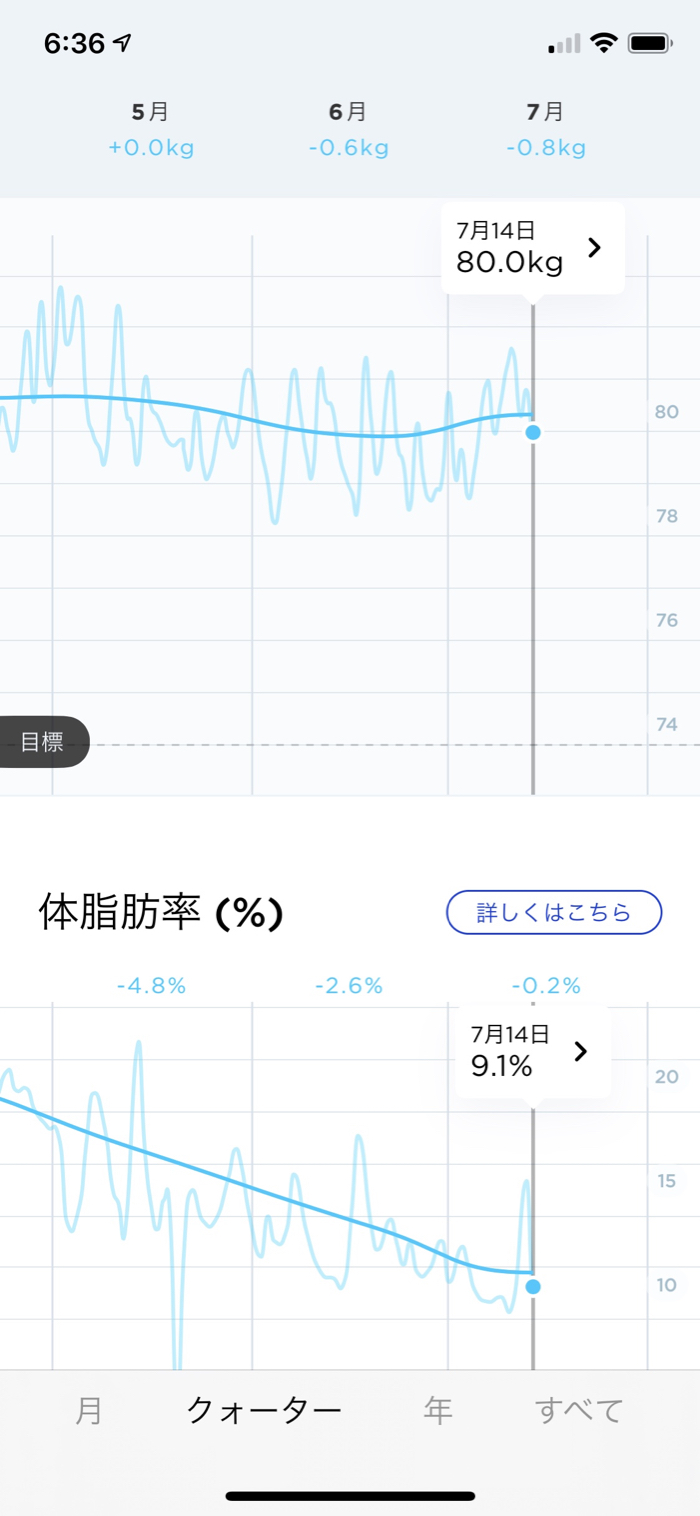Screen dimensions: 700x1516
Task: Switch to the 年 time range
Action: (438, 1411)
